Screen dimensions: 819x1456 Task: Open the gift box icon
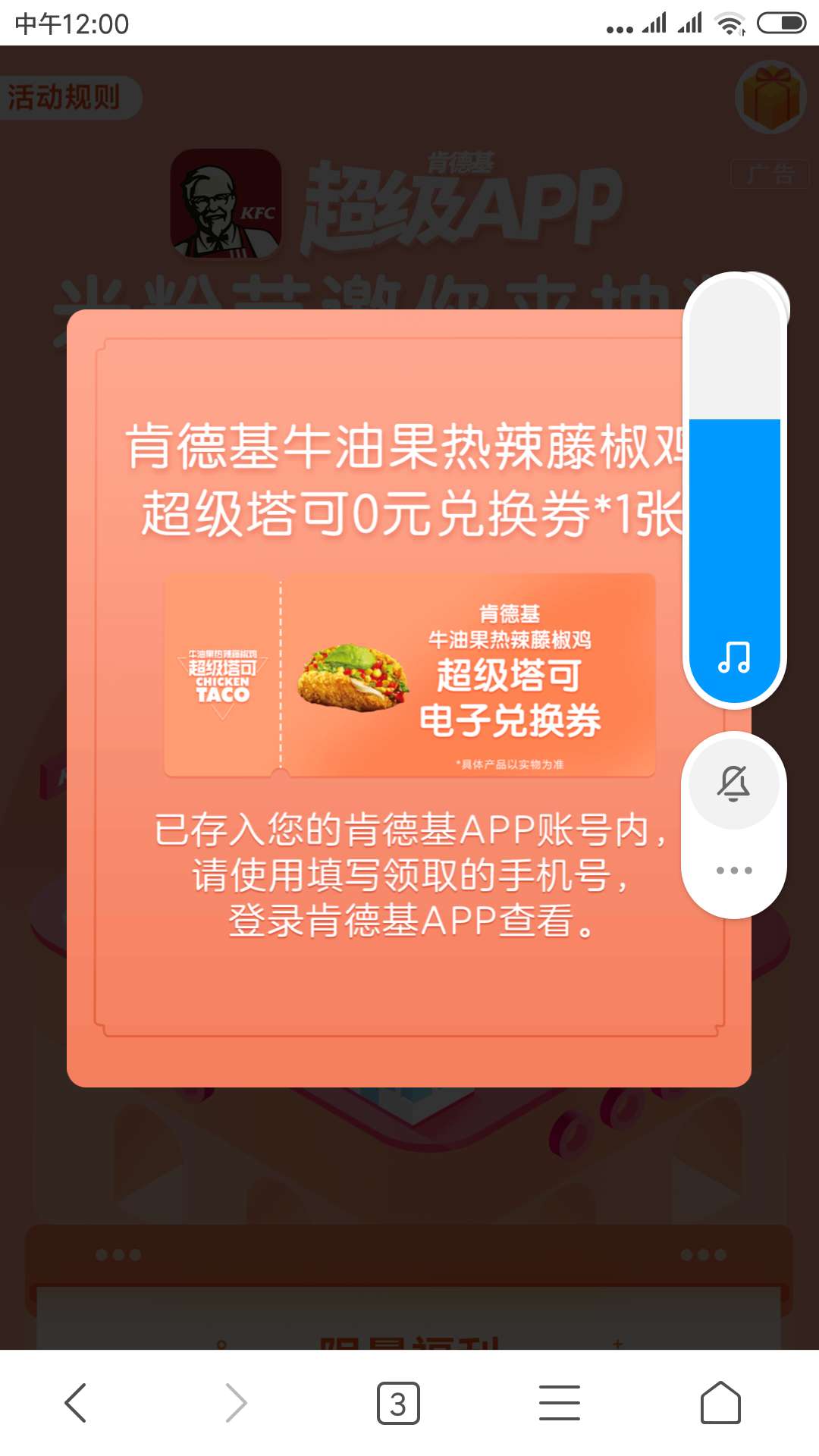pyautogui.click(x=770, y=97)
